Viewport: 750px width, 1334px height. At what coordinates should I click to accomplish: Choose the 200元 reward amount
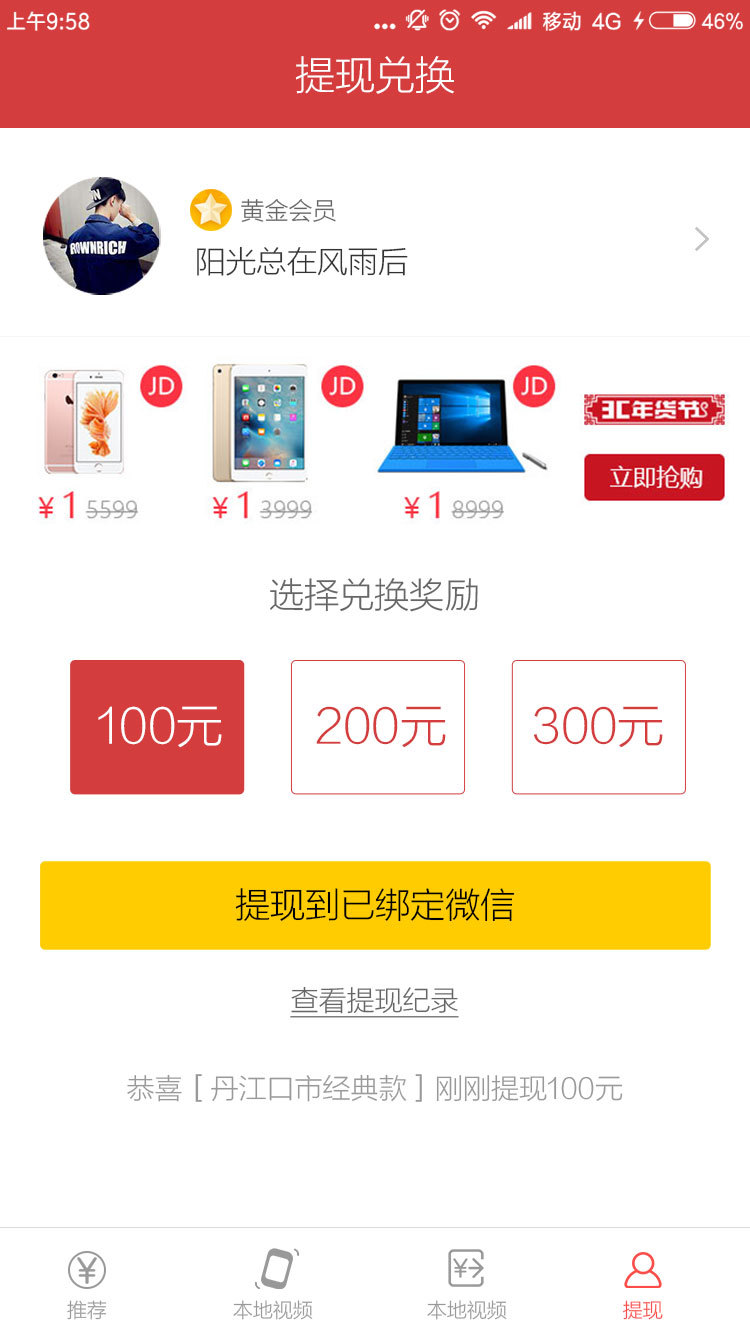(377, 727)
